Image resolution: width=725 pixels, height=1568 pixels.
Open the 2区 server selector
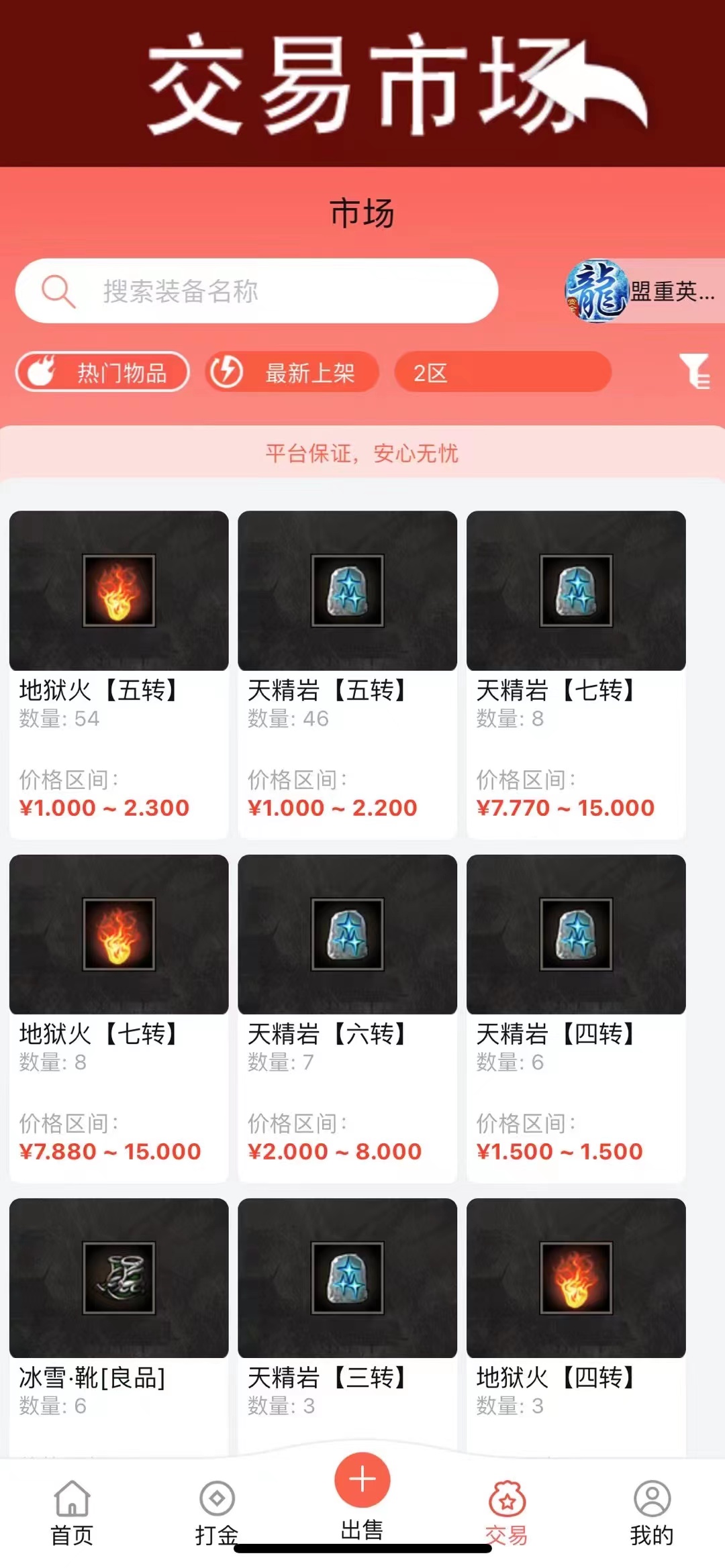[x=502, y=372]
